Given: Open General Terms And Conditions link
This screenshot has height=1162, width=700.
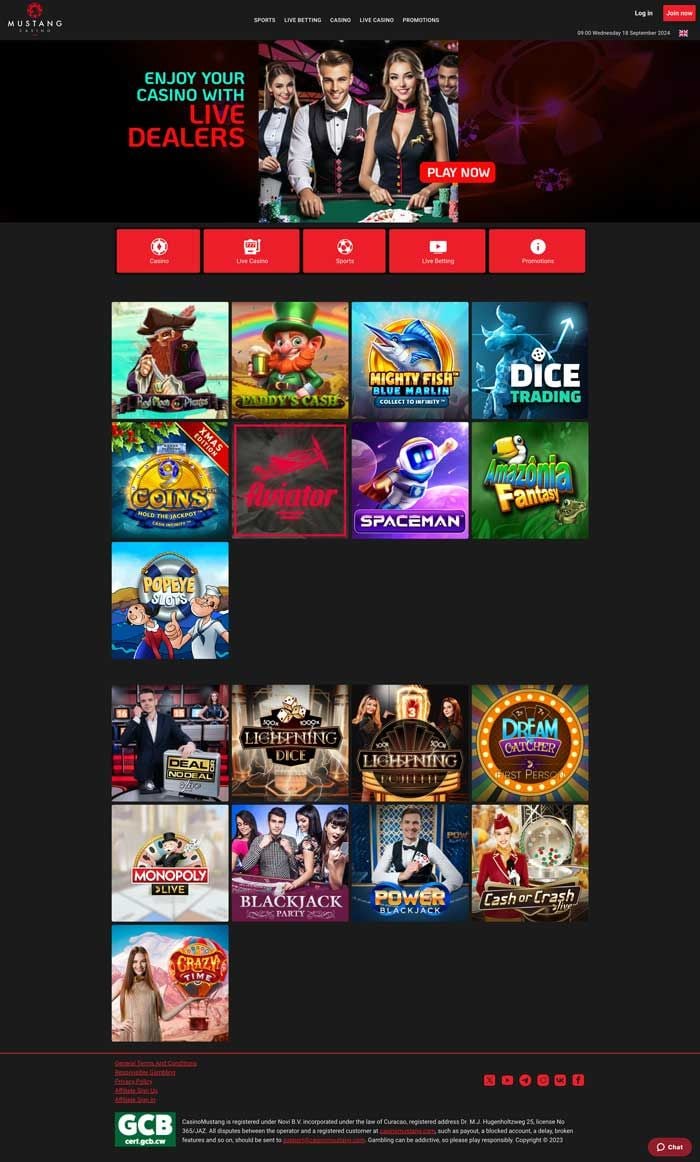Looking at the screenshot, I should click(x=155, y=1063).
